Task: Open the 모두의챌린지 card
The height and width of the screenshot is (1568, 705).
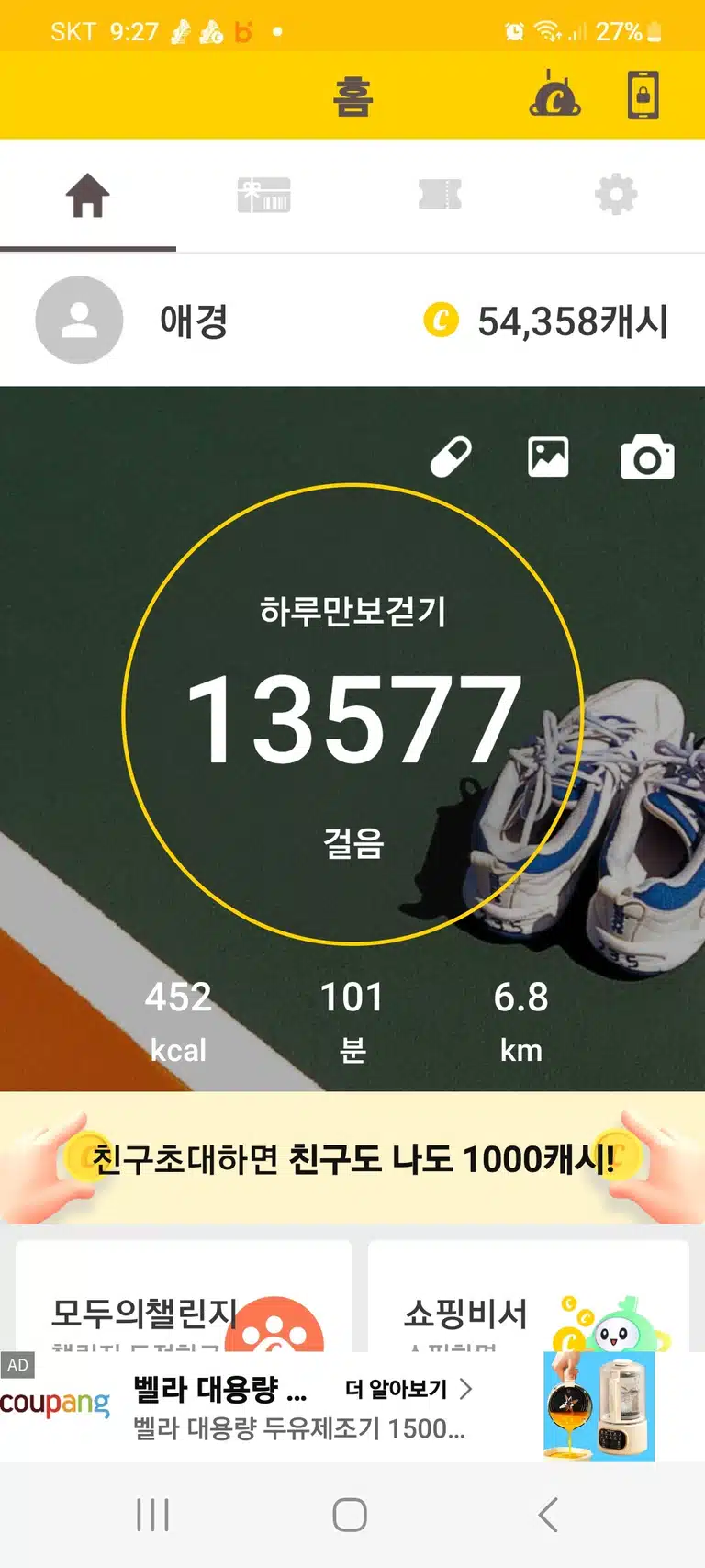Action: pos(184,1297)
